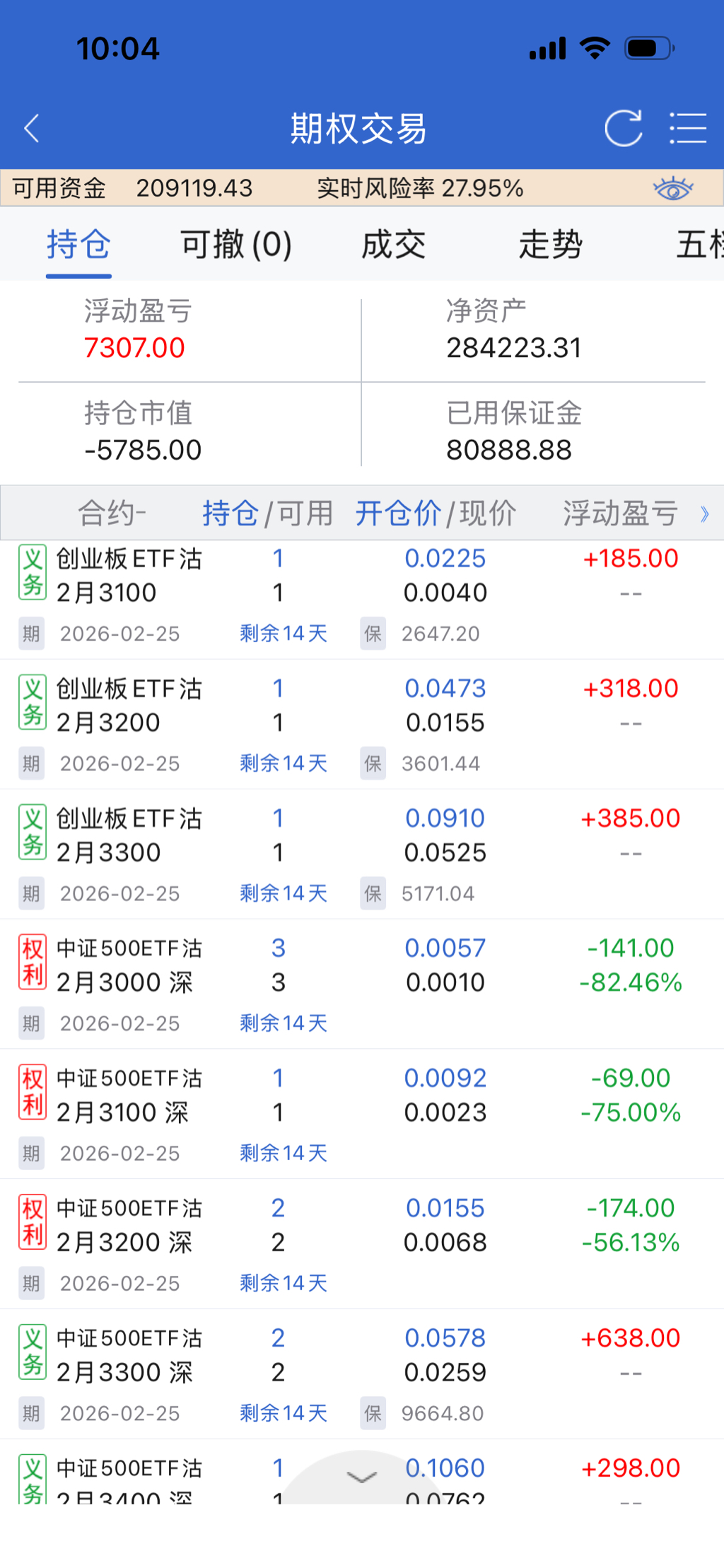Sort positions by the 合约 column header
Image resolution: width=724 pixels, height=1568 pixels.
pos(112,513)
